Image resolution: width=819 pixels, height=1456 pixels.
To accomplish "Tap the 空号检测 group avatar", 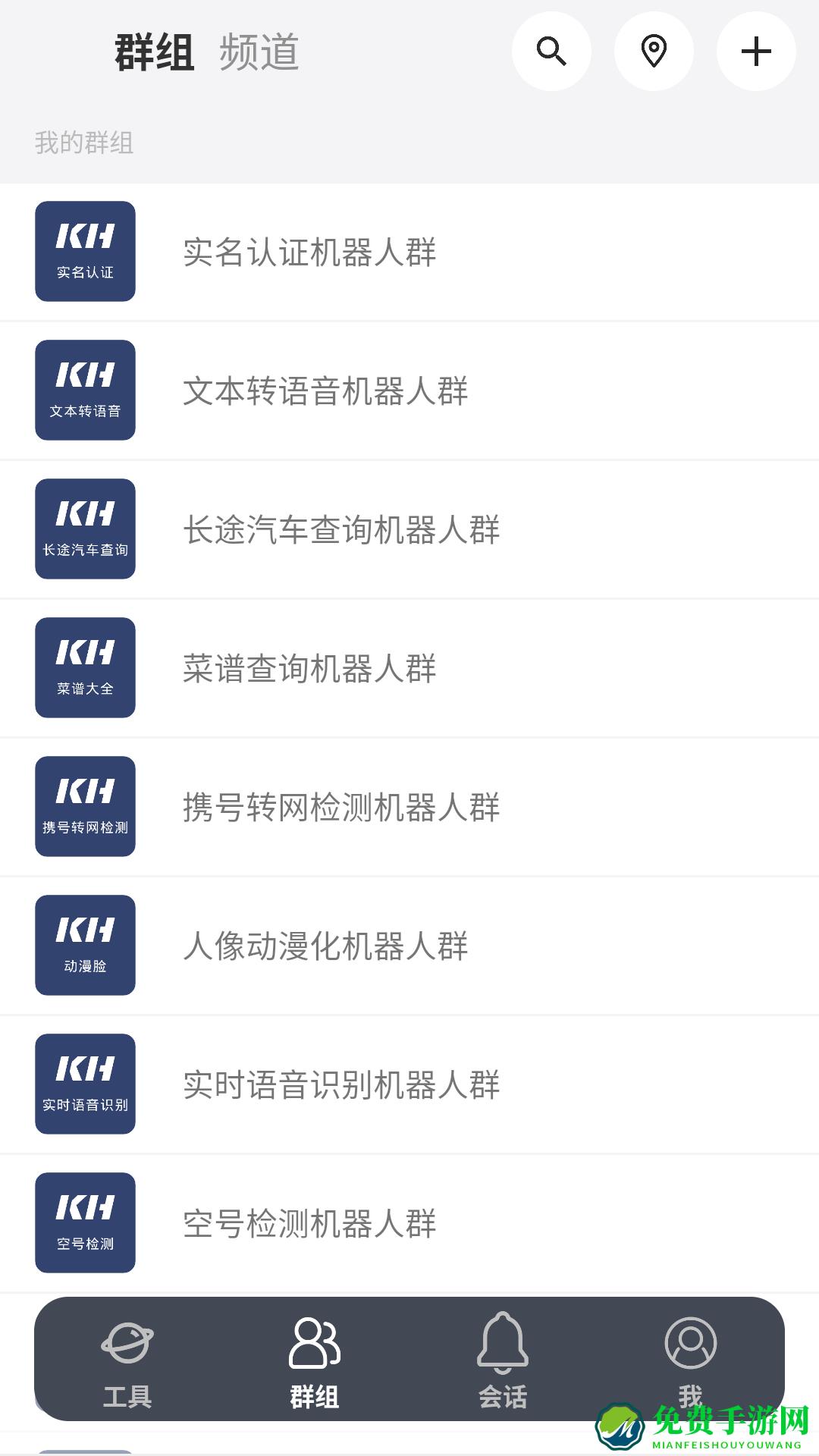I will [85, 1222].
